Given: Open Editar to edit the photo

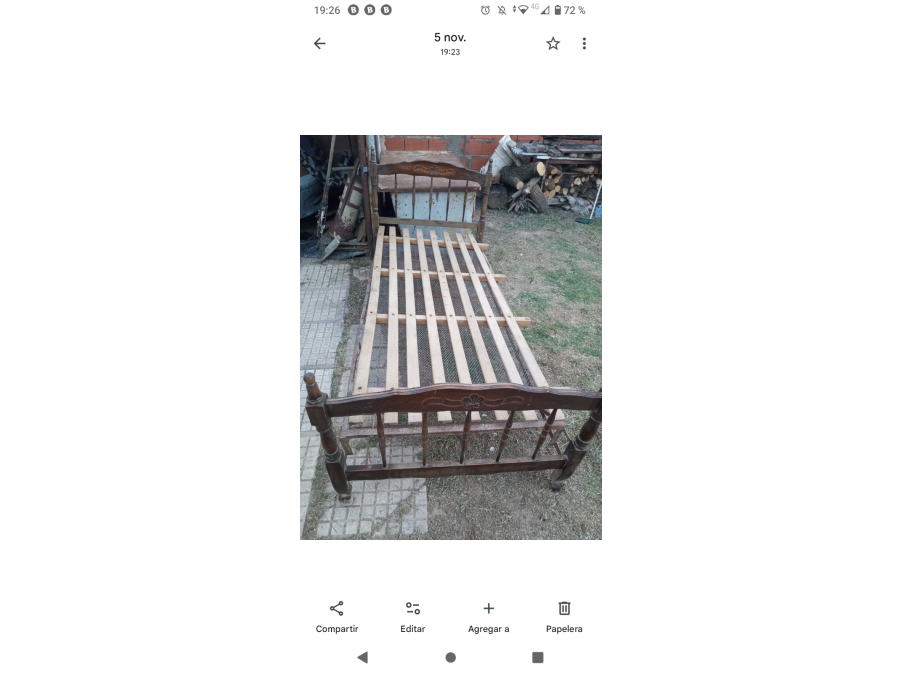Looking at the screenshot, I should 413,616.
